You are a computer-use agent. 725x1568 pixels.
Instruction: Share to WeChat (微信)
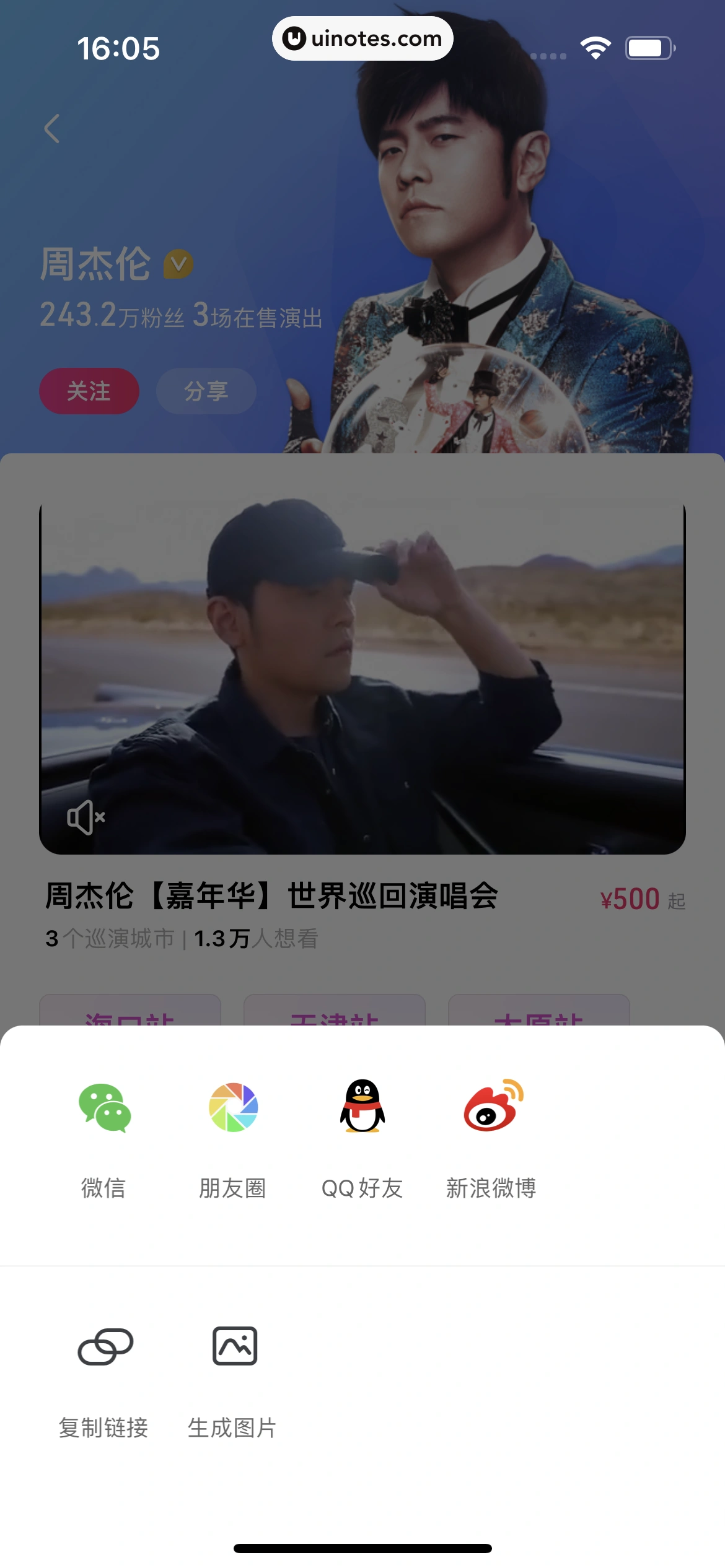(x=104, y=1108)
